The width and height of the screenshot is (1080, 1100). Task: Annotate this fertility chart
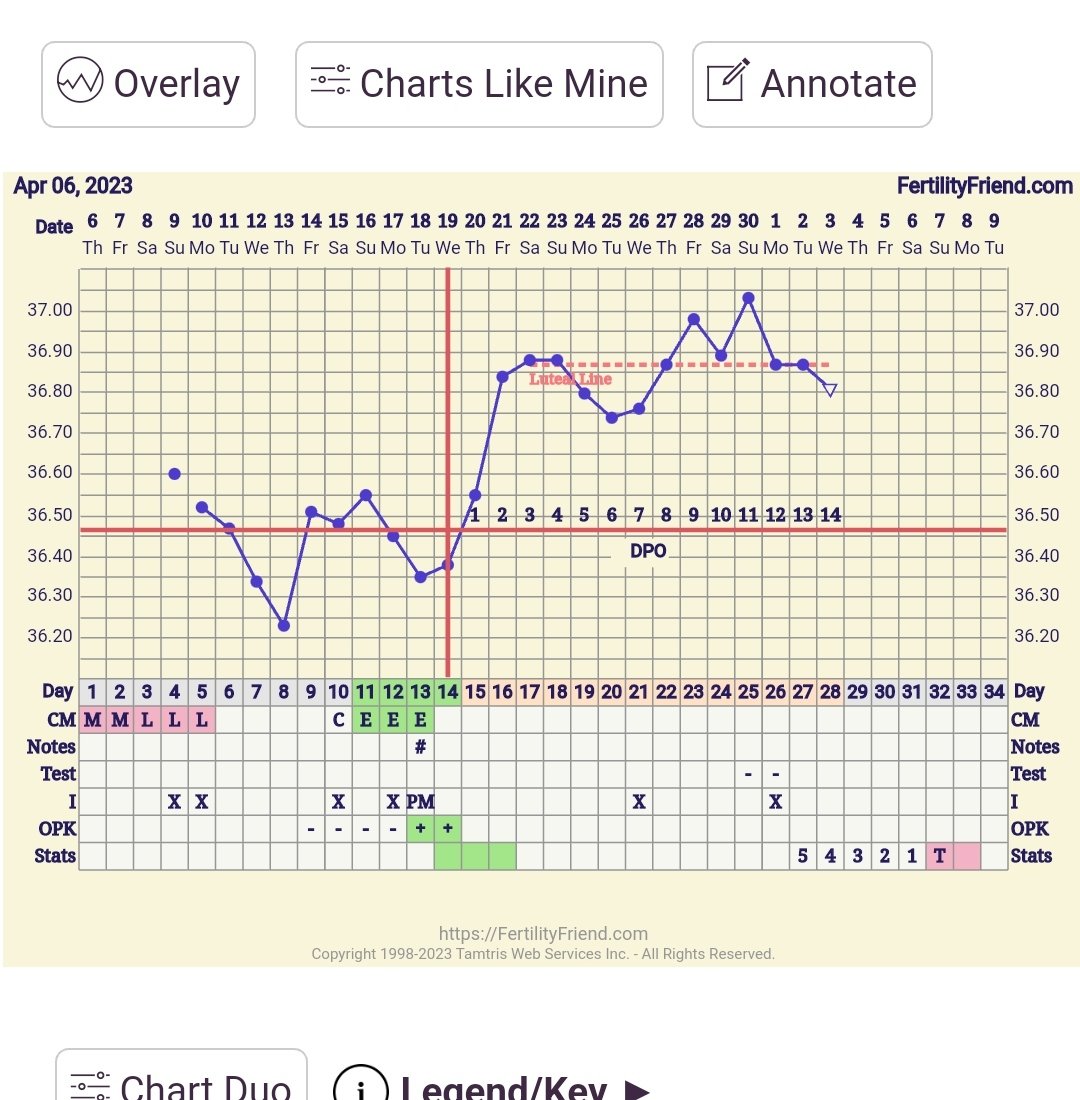coord(812,84)
